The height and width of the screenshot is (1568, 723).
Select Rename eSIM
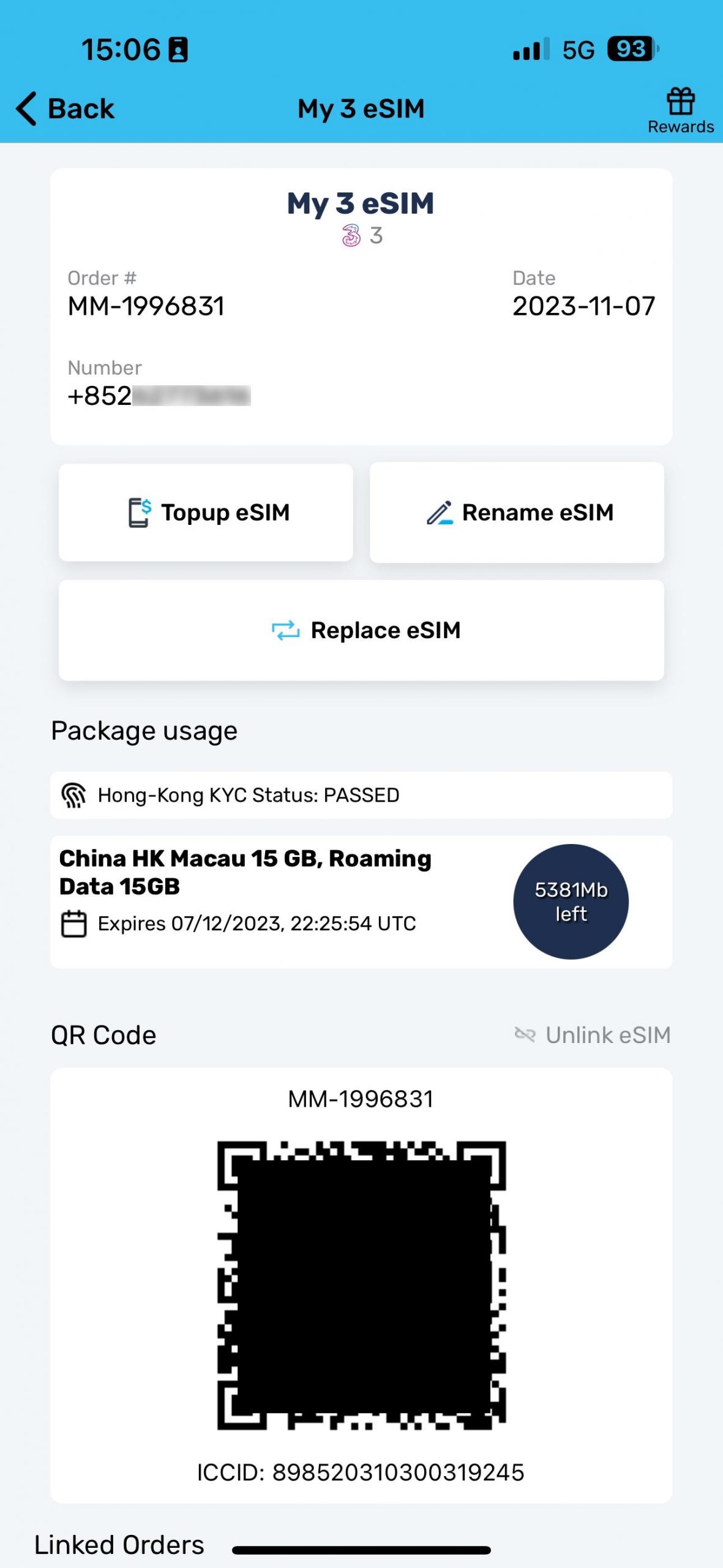pyautogui.click(x=517, y=513)
